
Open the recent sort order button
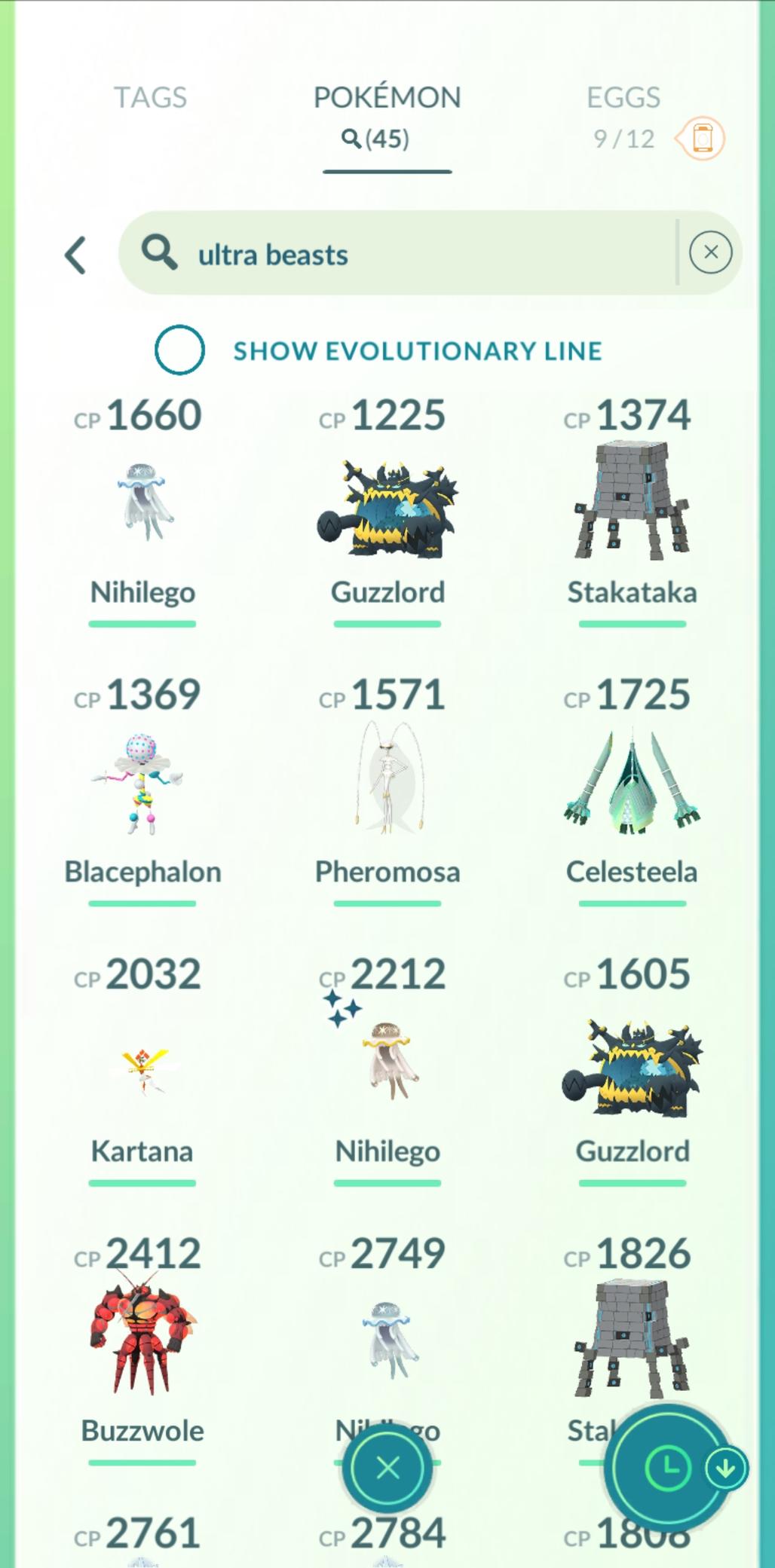pos(667,1468)
